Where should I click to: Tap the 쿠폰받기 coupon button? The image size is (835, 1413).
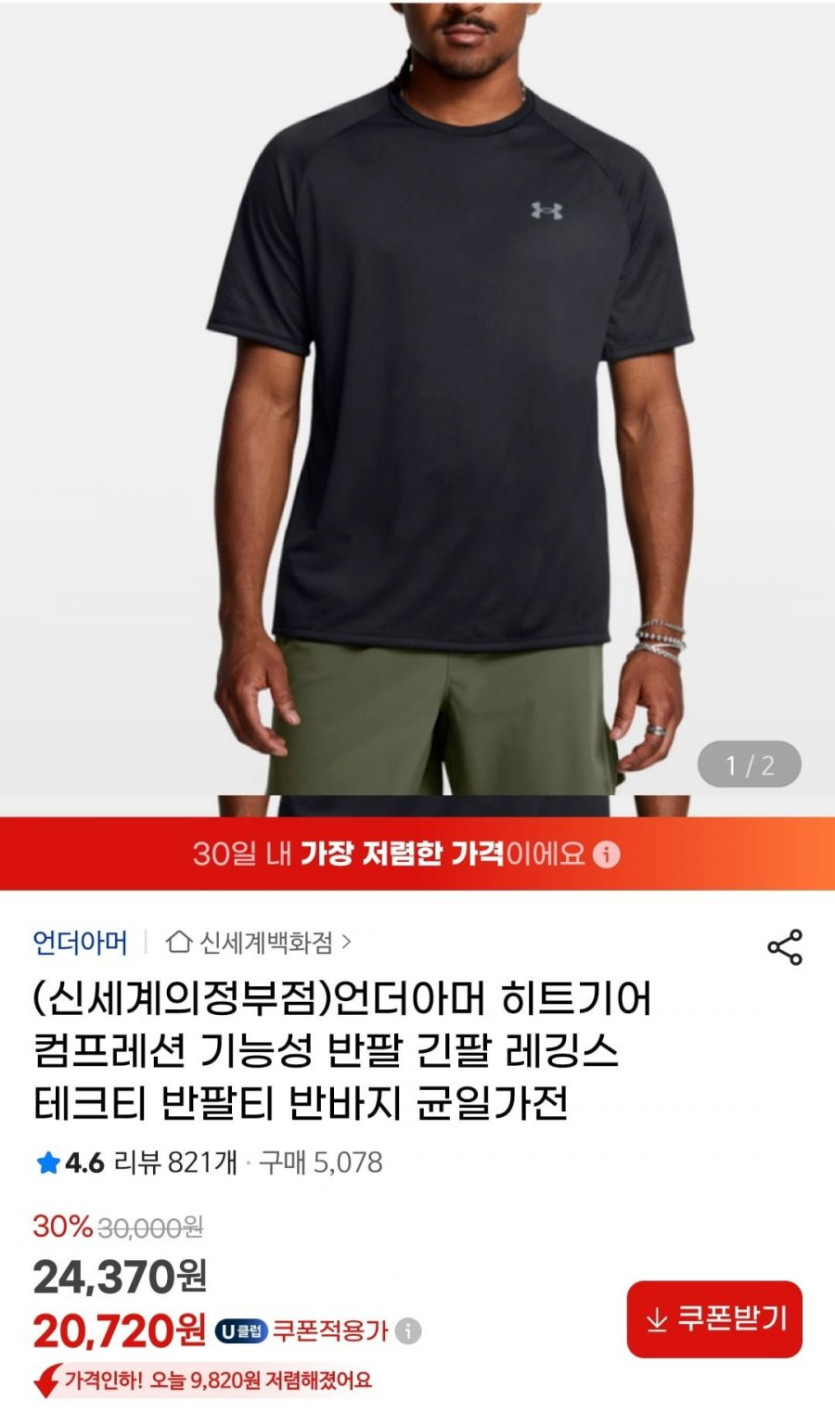point(714,1319)
